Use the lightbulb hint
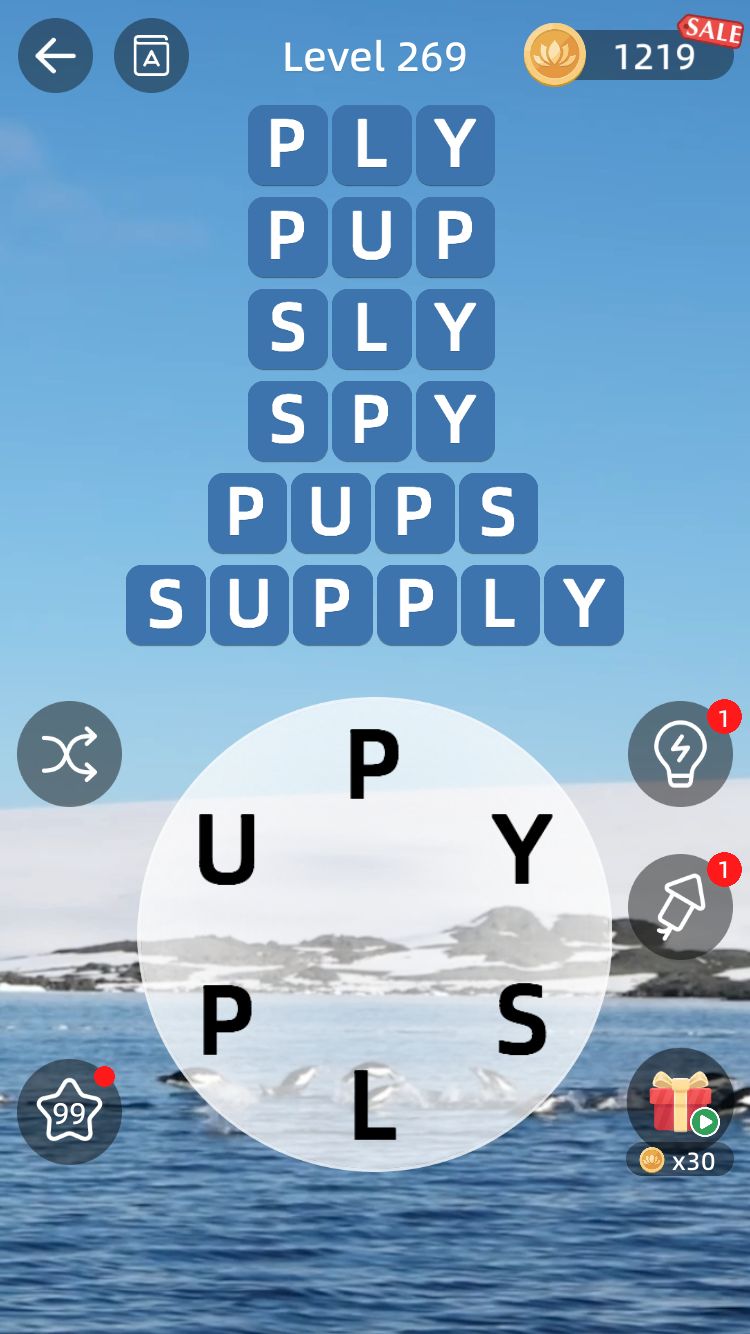 680,753
